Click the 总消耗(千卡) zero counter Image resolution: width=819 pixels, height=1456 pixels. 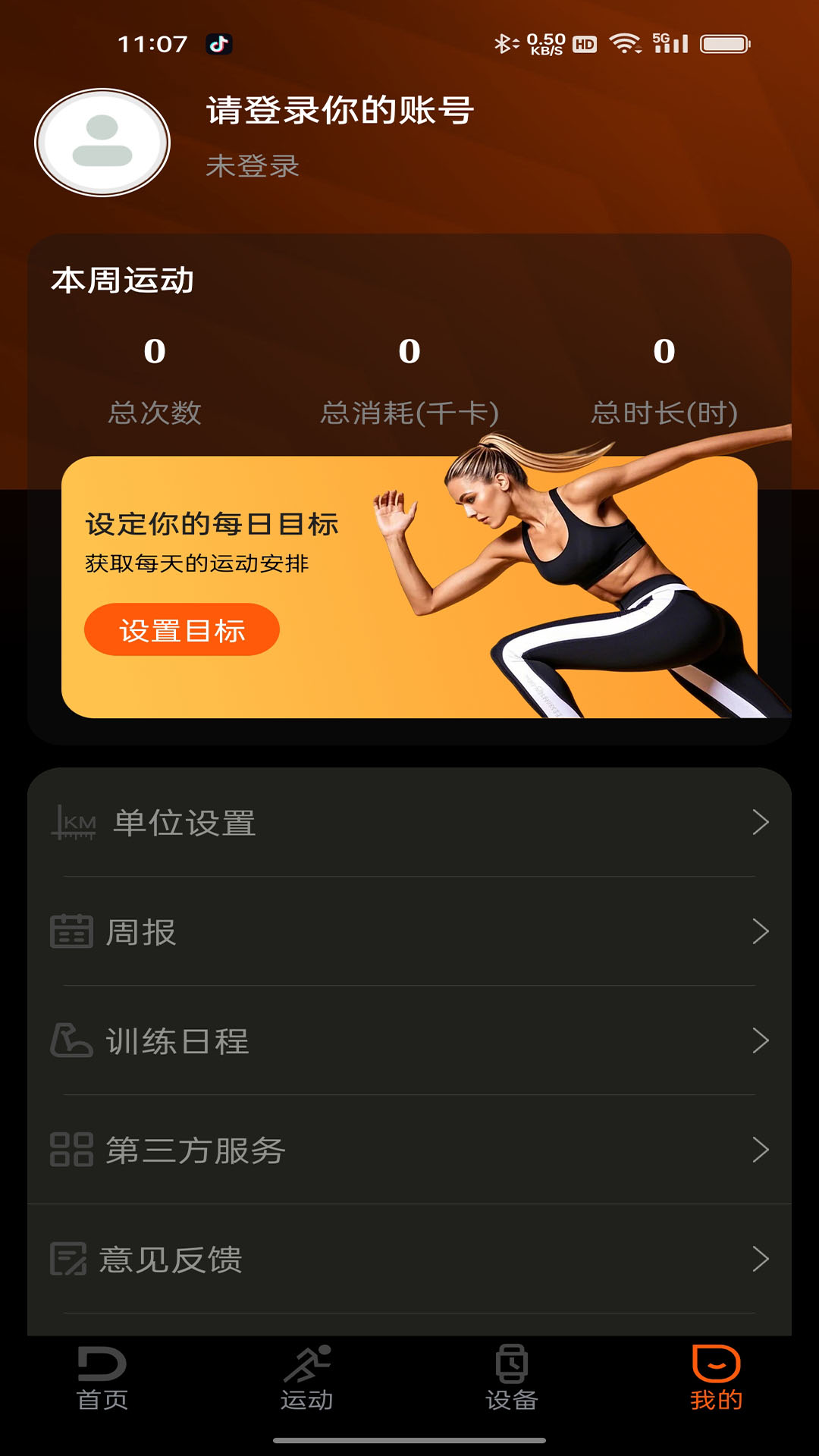click(409, 351)
